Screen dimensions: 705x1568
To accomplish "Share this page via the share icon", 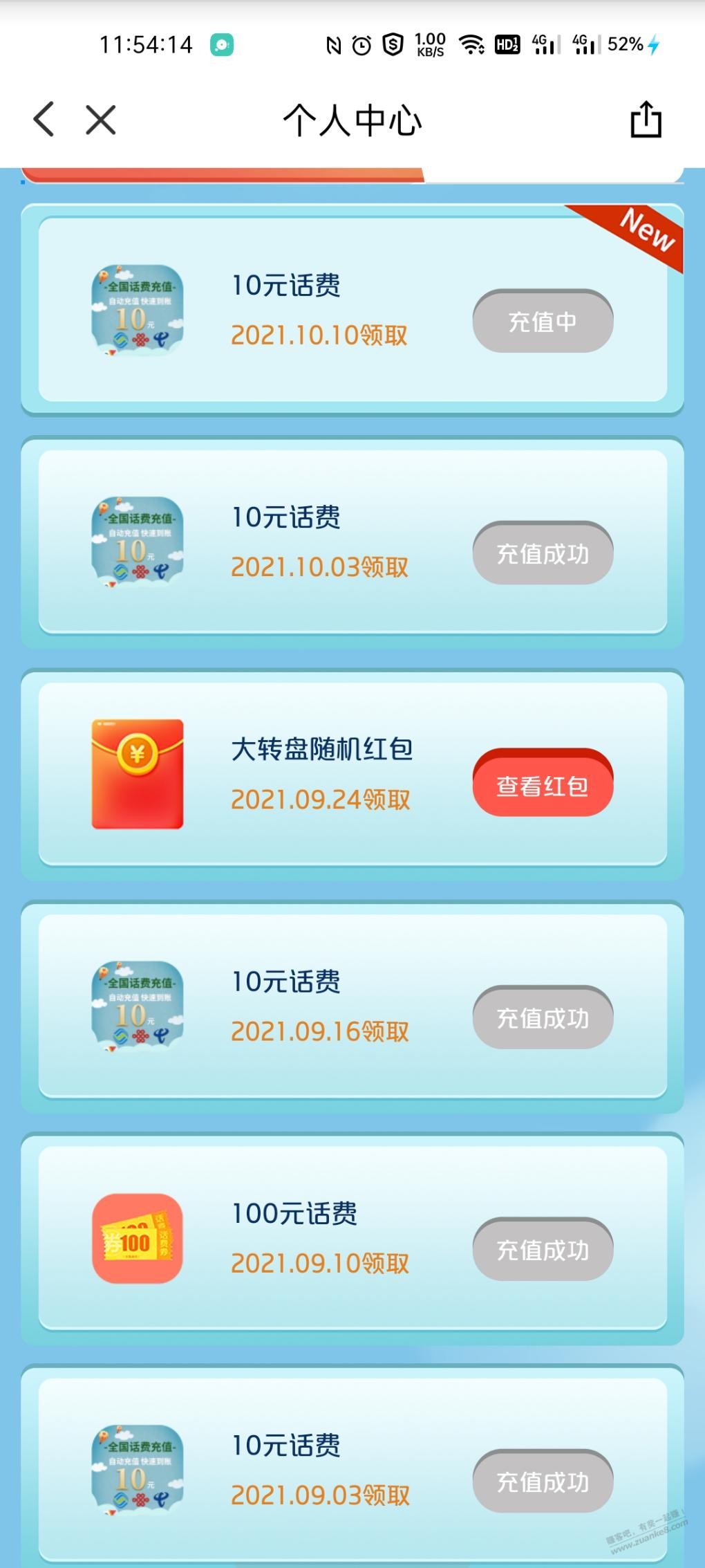I will point(646,120).
